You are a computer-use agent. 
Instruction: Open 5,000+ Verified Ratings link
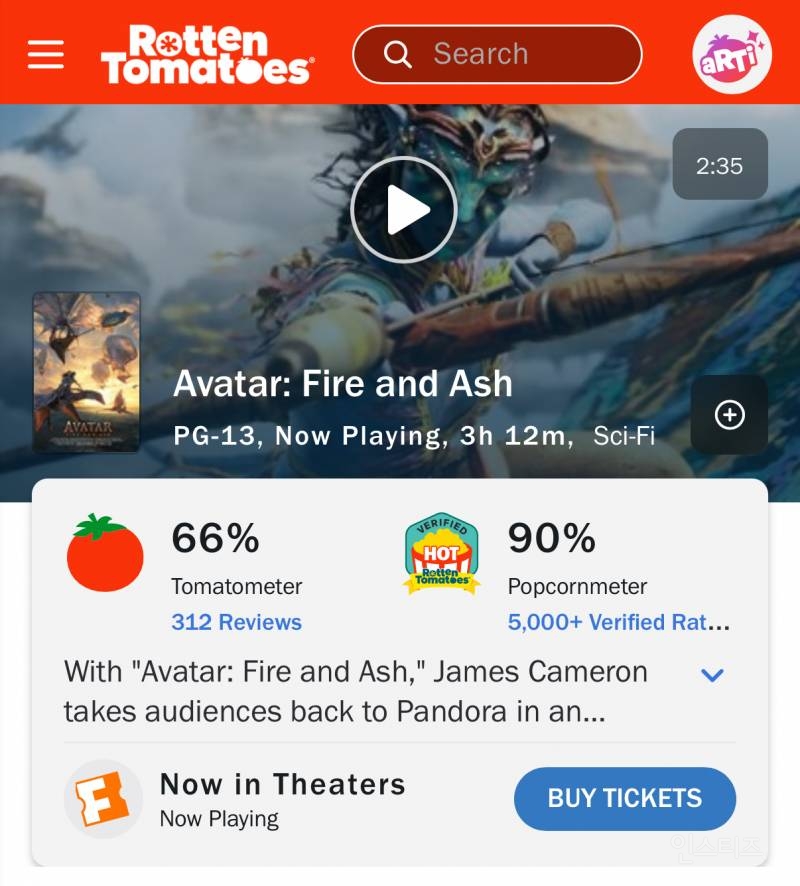pyautogui.click(x=618, y=622)
